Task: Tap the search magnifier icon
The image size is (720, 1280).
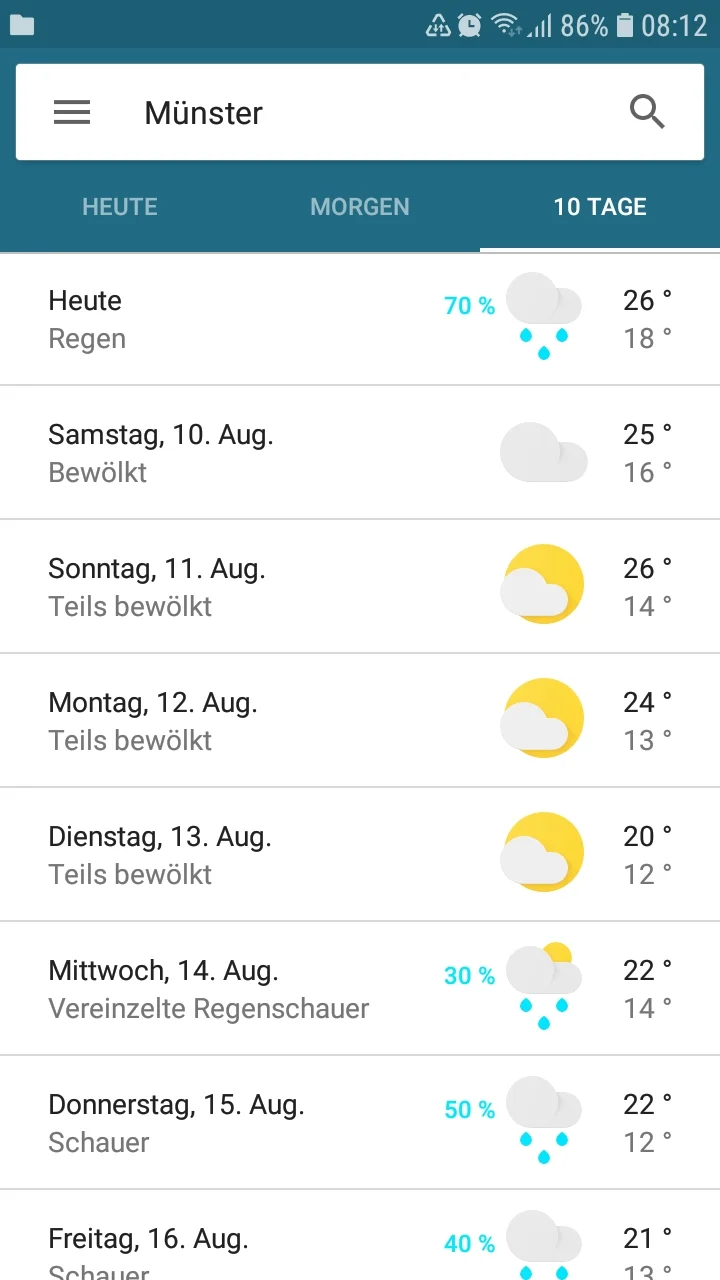Action: pos(647,112)
